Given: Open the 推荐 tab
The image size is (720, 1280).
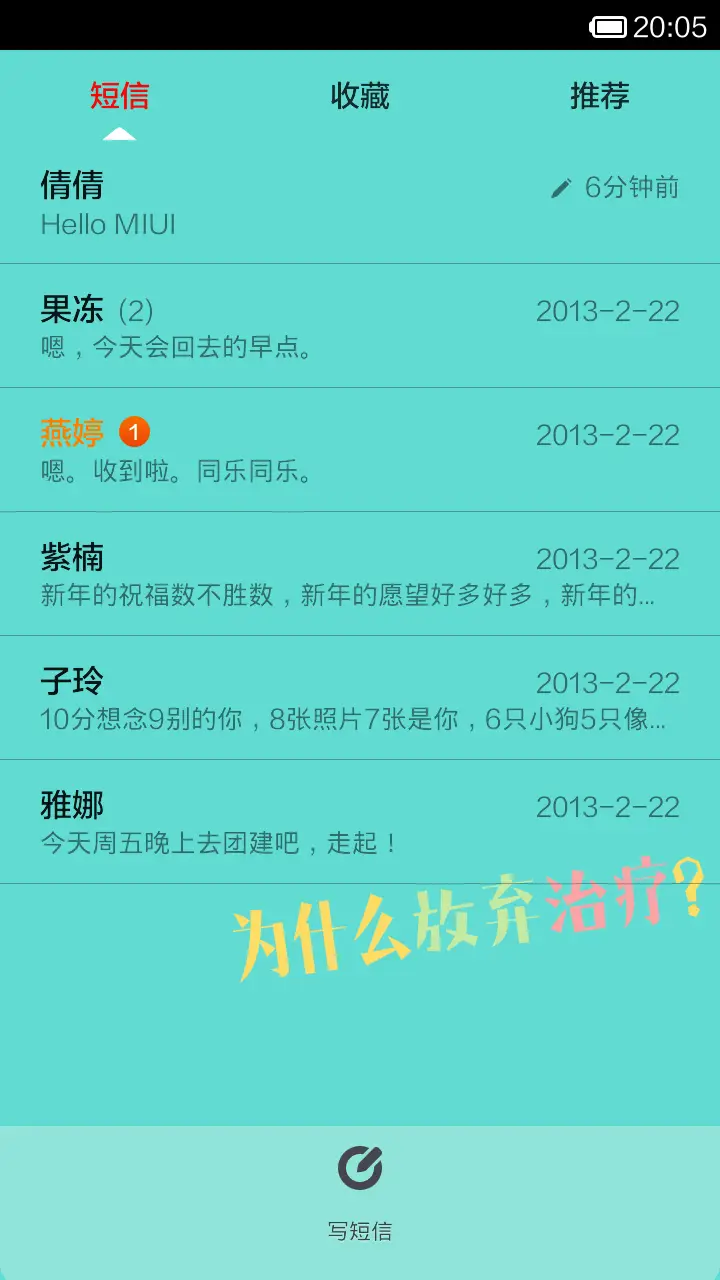Looking at the screenshot, I should point(598,95).
